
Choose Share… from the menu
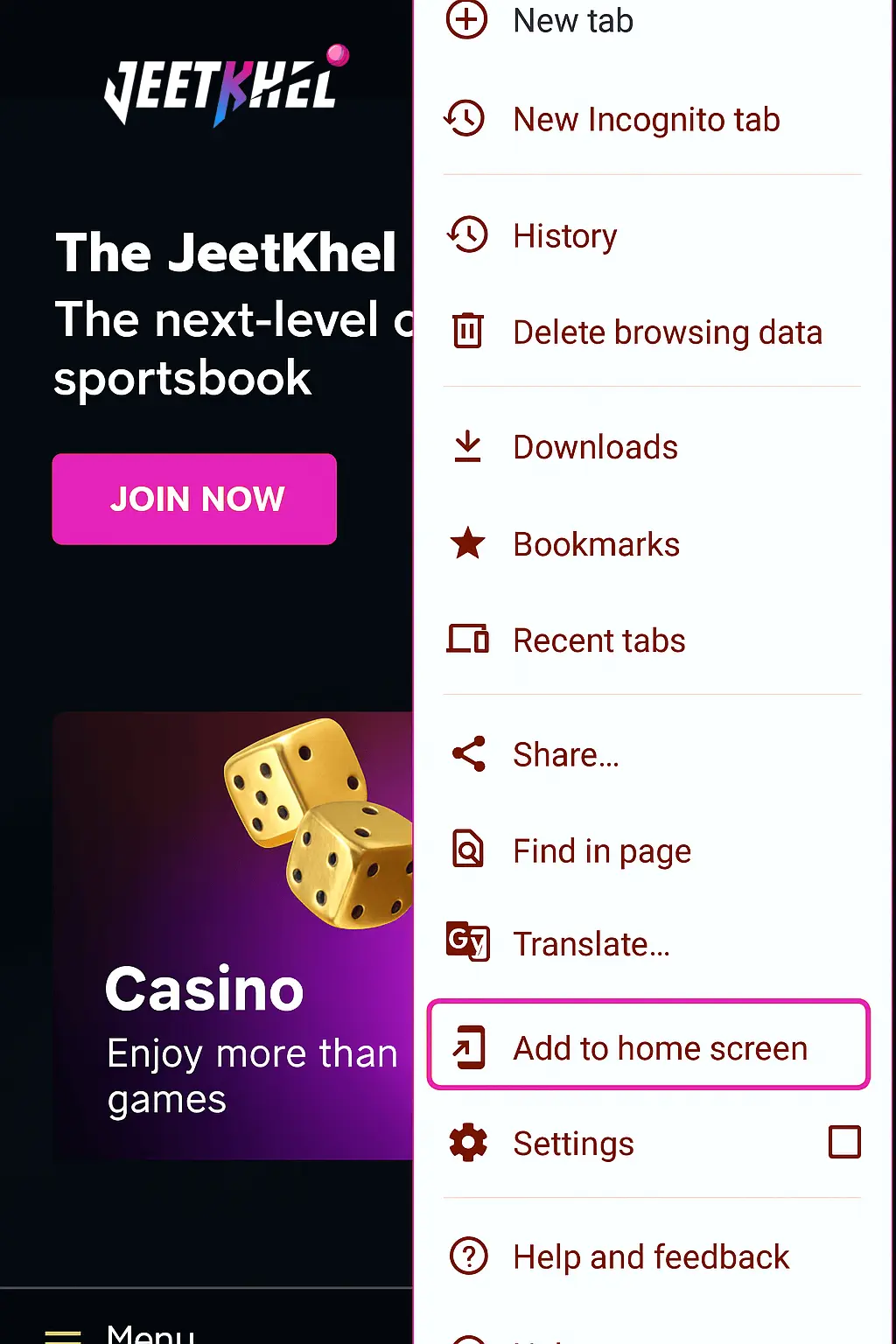(565, 754)
